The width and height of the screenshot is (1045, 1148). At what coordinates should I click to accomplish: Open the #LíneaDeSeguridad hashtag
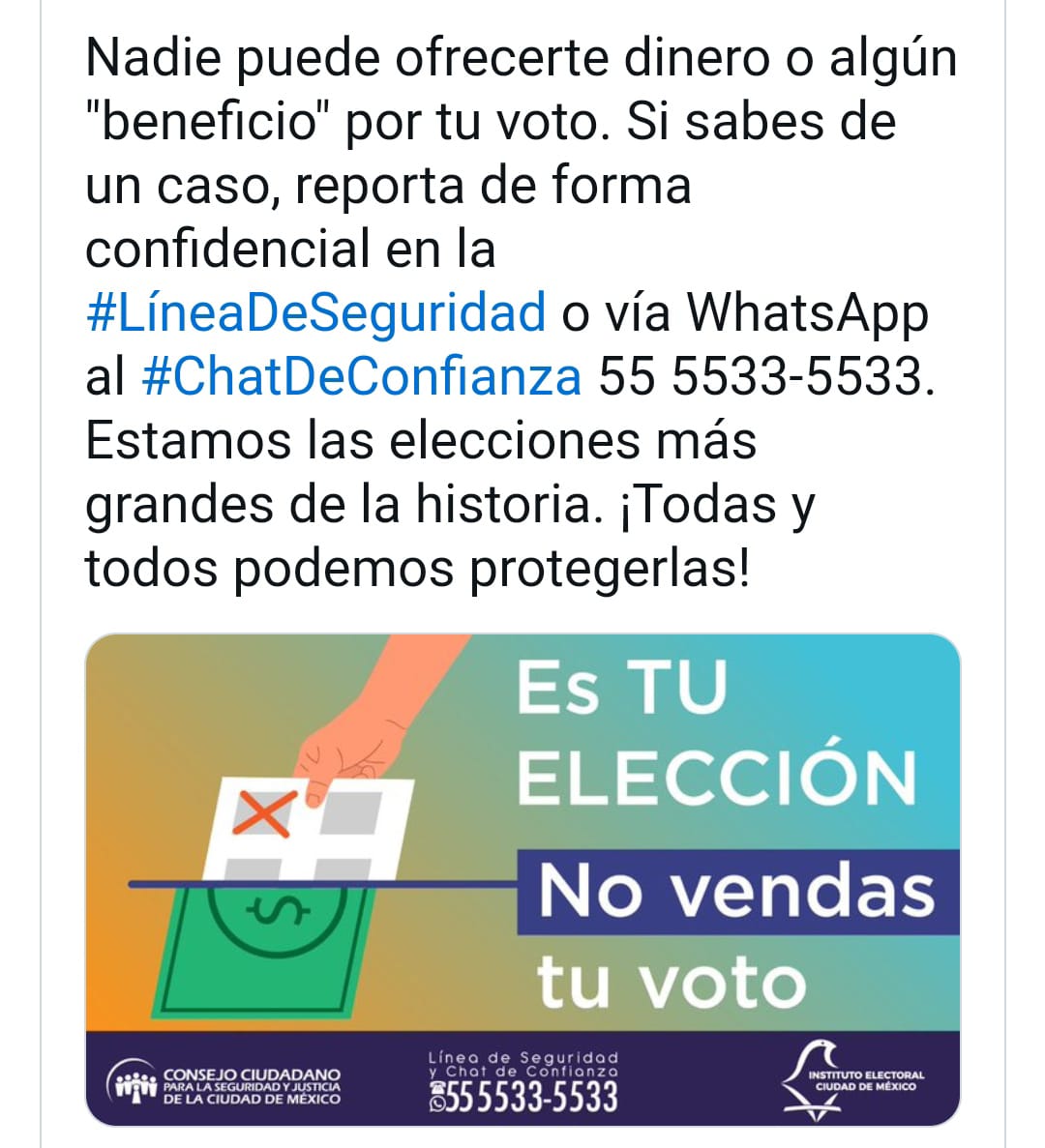(x=315, y=313)
